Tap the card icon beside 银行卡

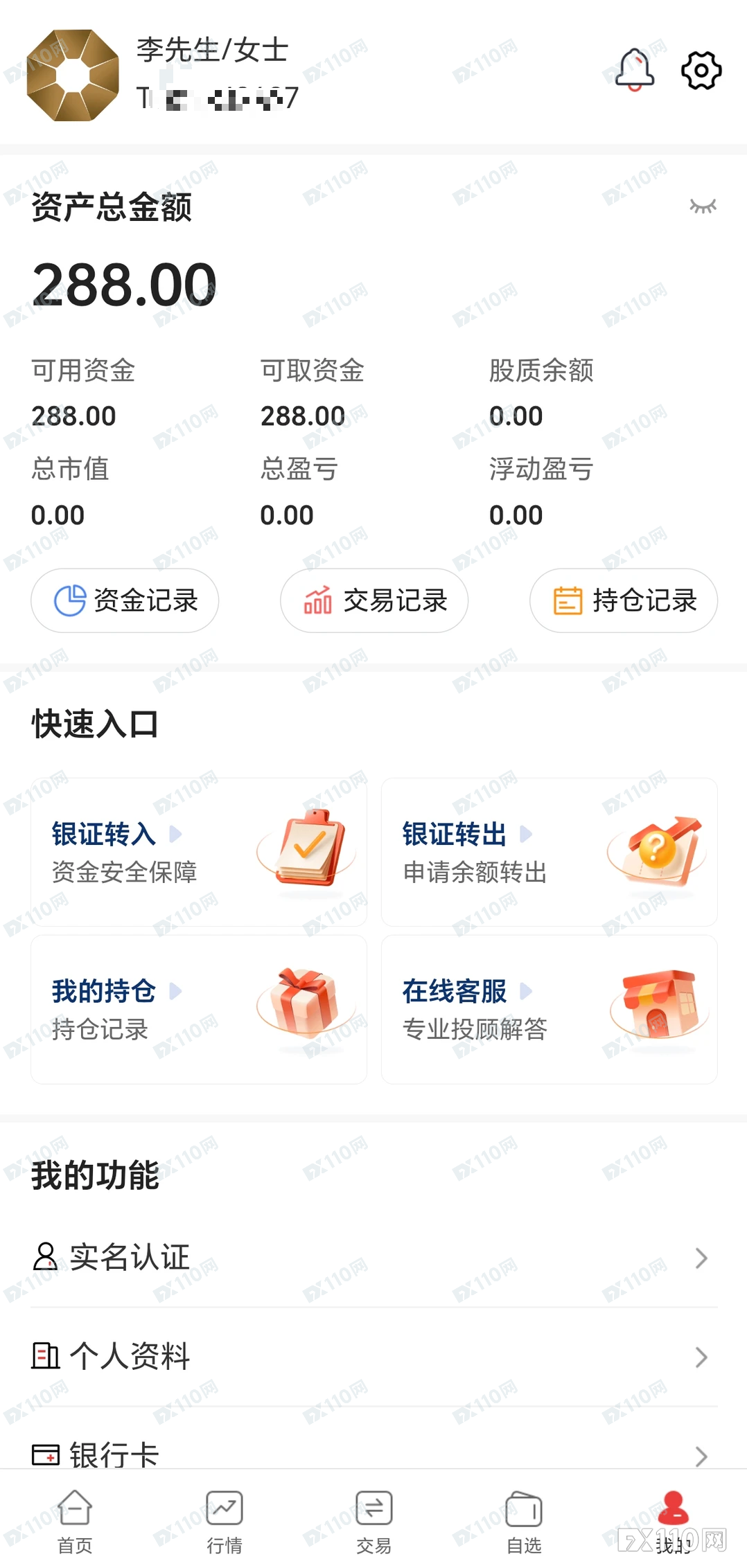click(44, 1455)
